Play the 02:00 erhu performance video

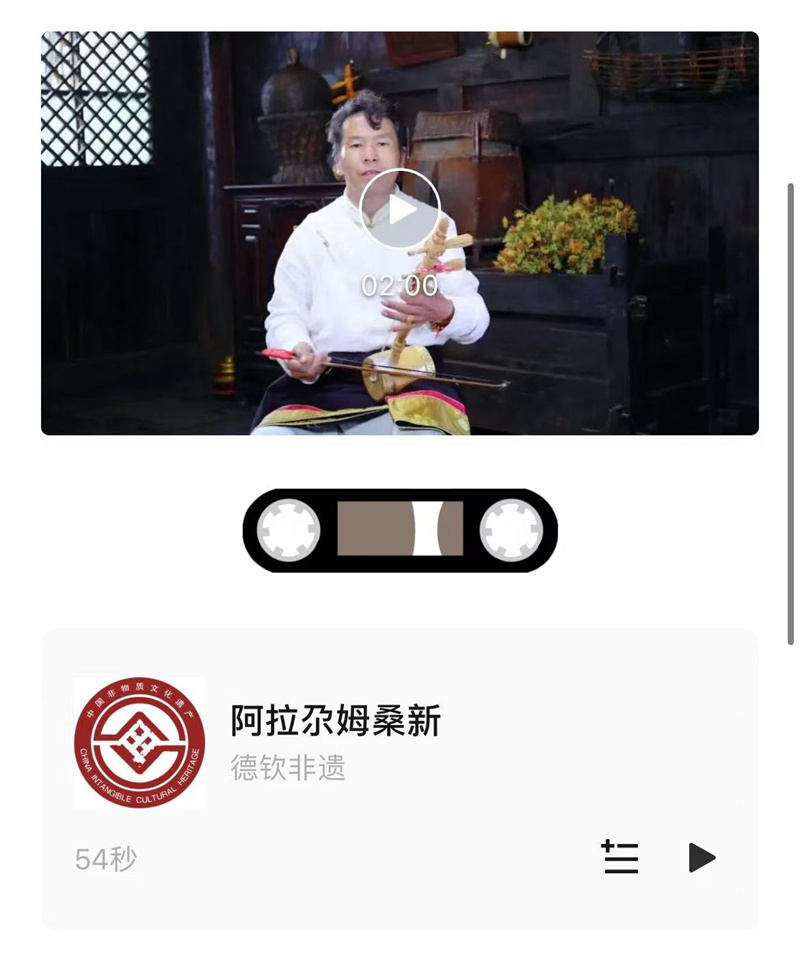click(400, 209)
